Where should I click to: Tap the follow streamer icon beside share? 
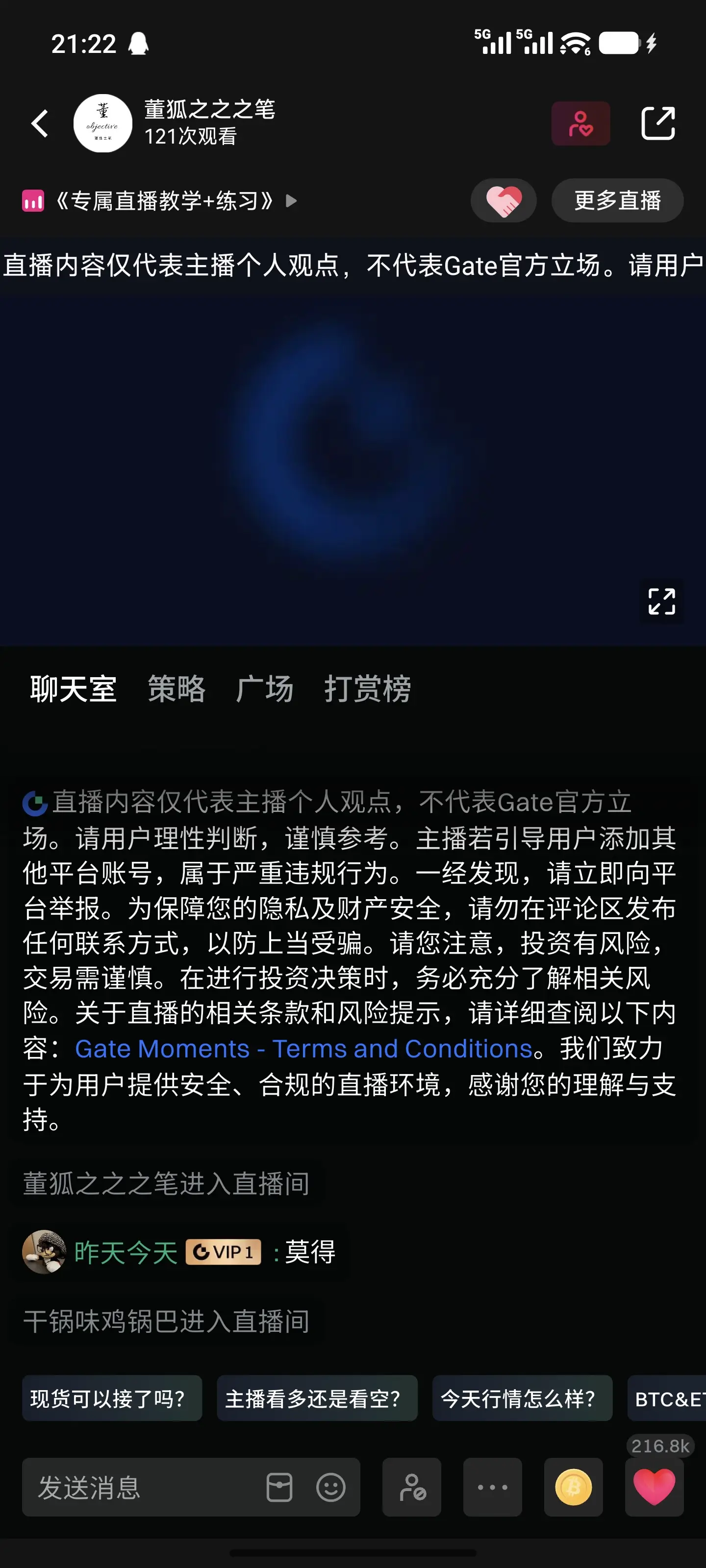[580, 123]
